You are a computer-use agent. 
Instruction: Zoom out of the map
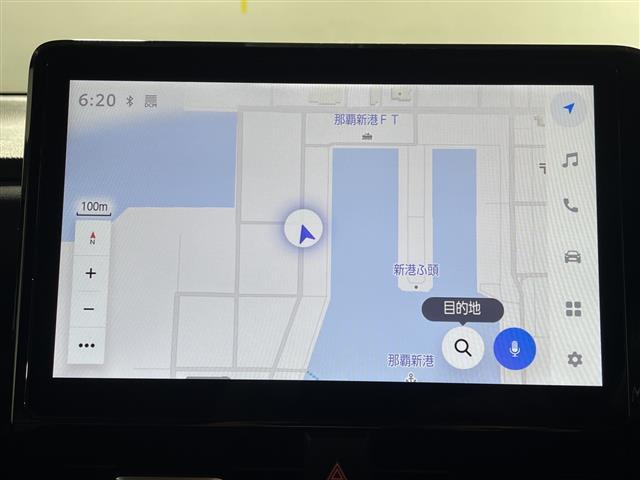pos(90,309)
